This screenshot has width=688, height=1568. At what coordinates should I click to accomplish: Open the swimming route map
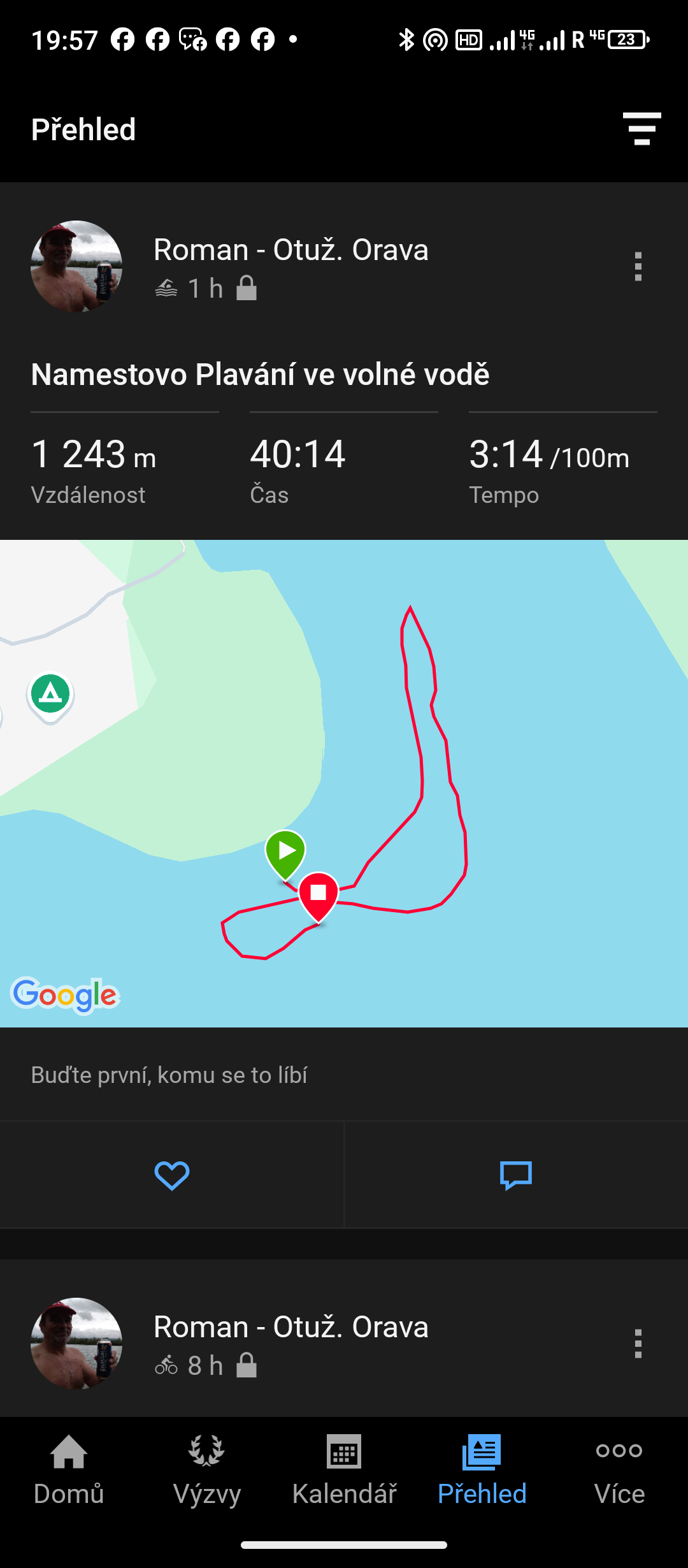click(344, 783)
